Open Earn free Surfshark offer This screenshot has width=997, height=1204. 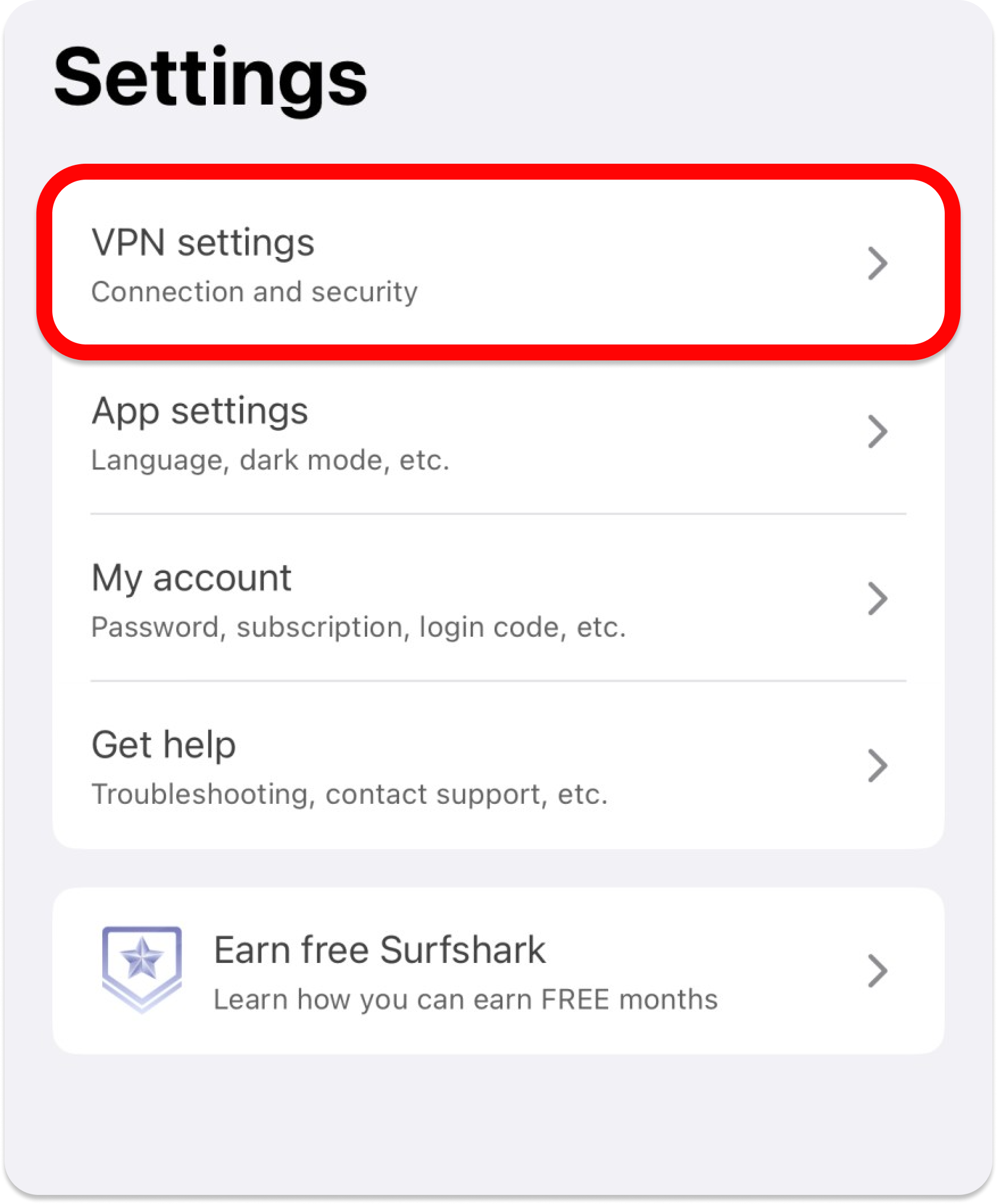click(497, 971)
